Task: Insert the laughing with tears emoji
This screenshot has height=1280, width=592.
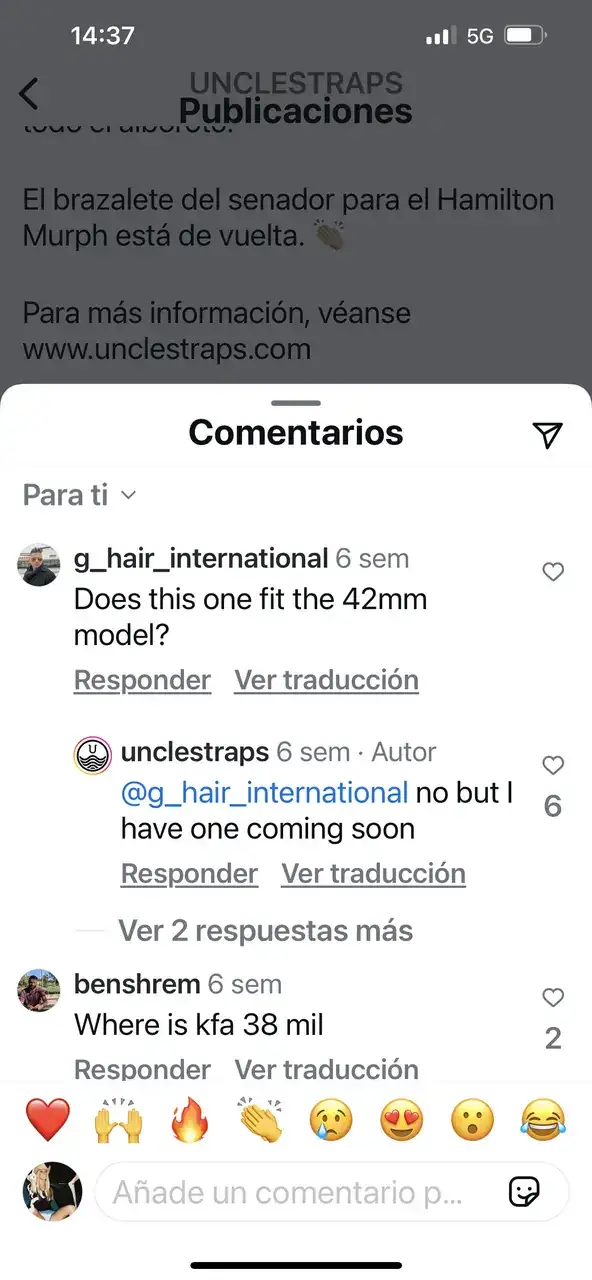Action: pyautogui.click(x=543, y=1121)
